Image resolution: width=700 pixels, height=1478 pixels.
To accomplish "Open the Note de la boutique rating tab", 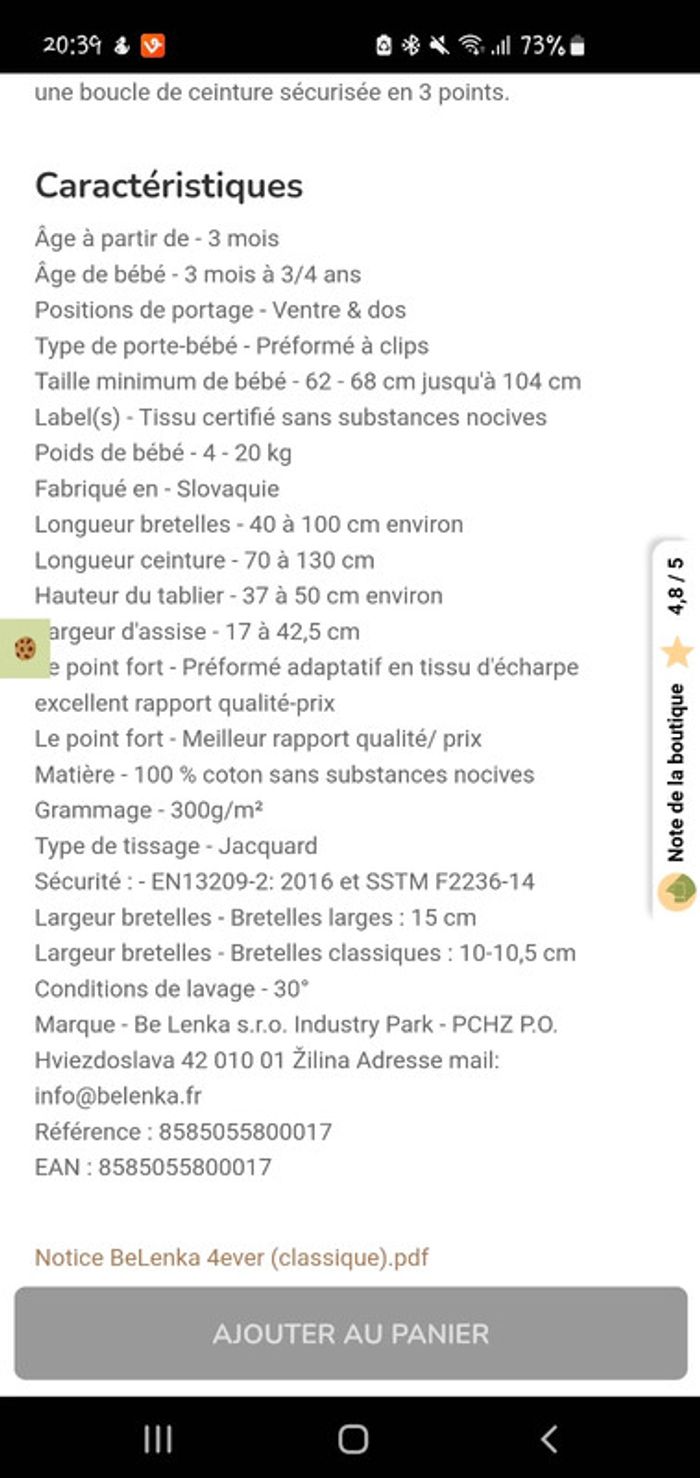I will 676,727.
